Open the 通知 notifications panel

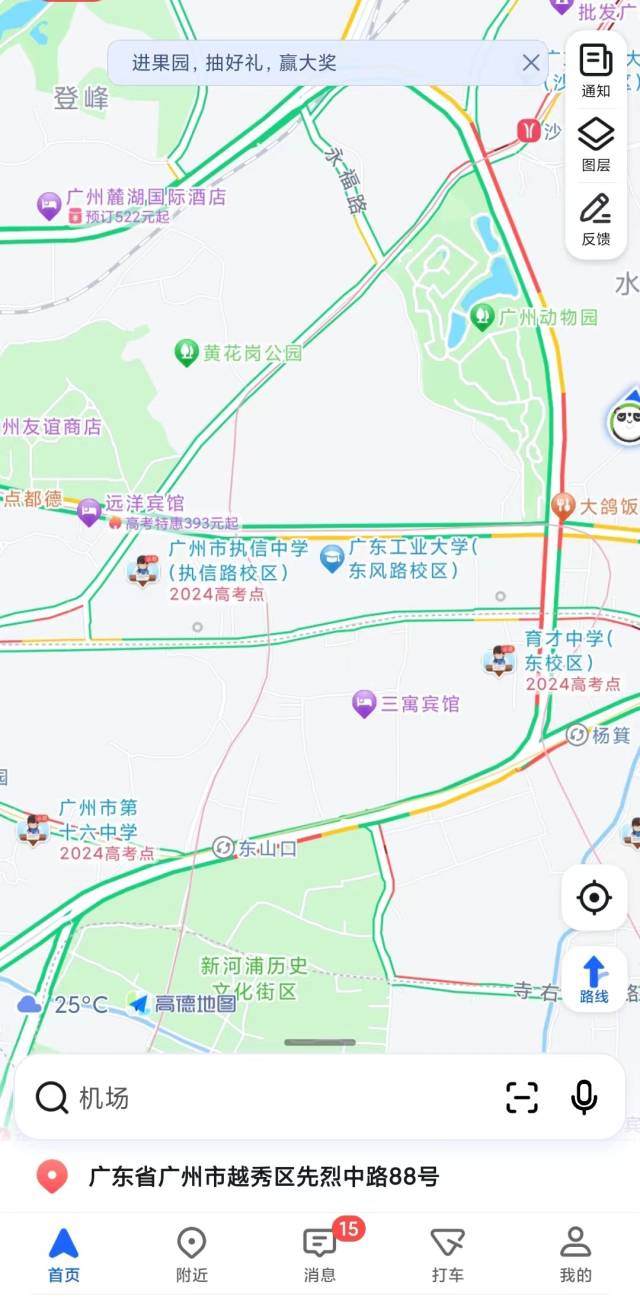tap(596, 71)
